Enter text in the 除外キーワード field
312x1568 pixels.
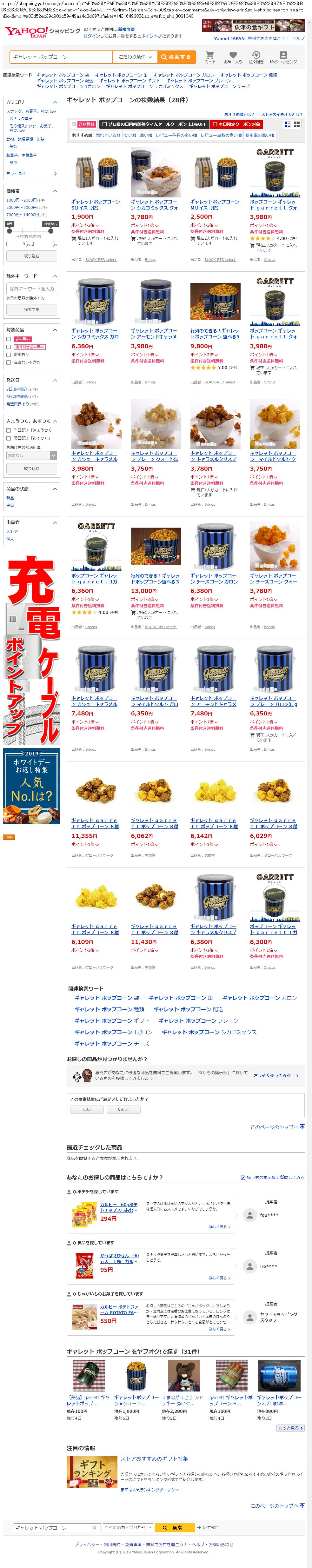[32, 289]
